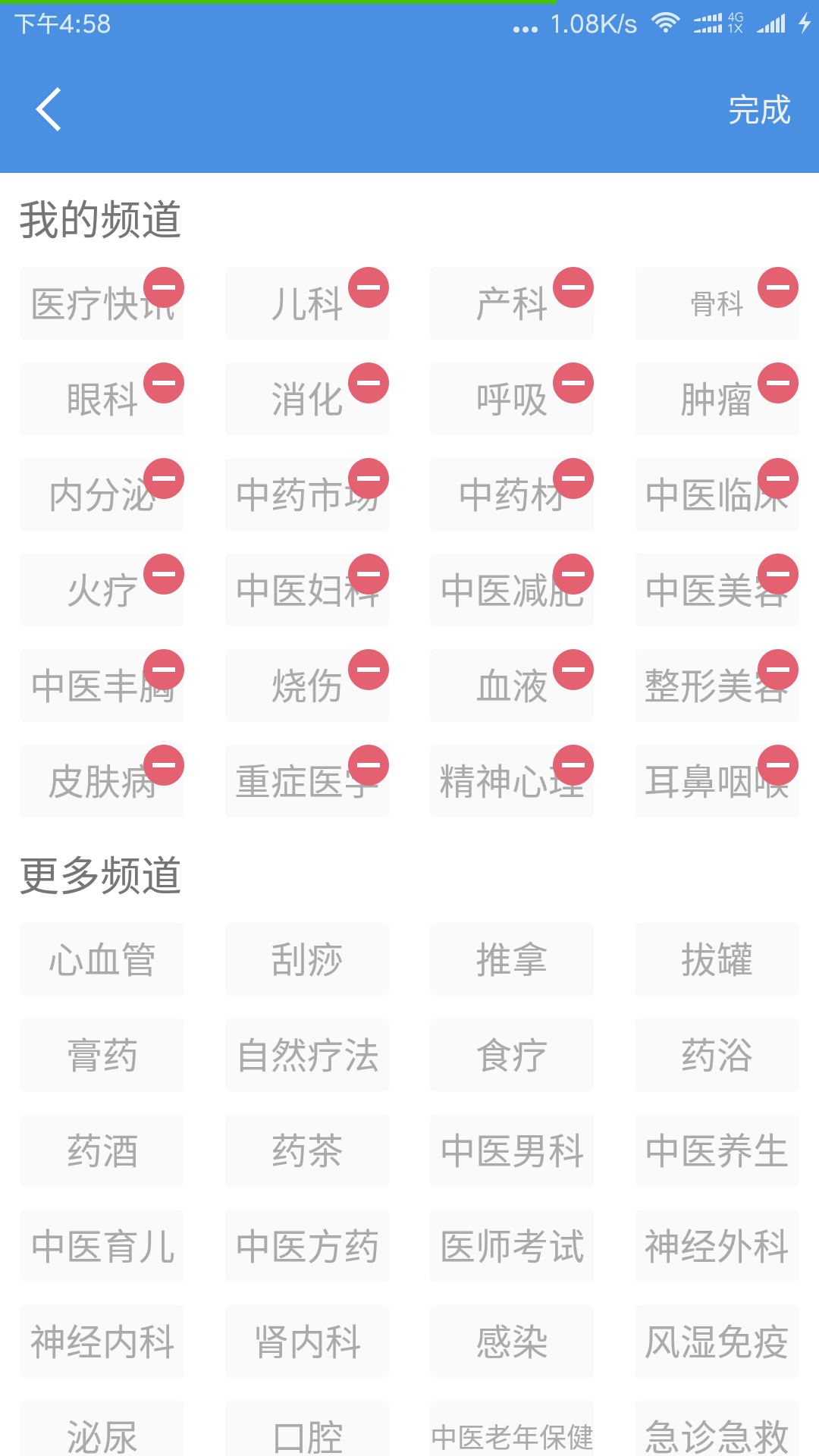Add the 风湿免疫 channel

coord(717,1341)
